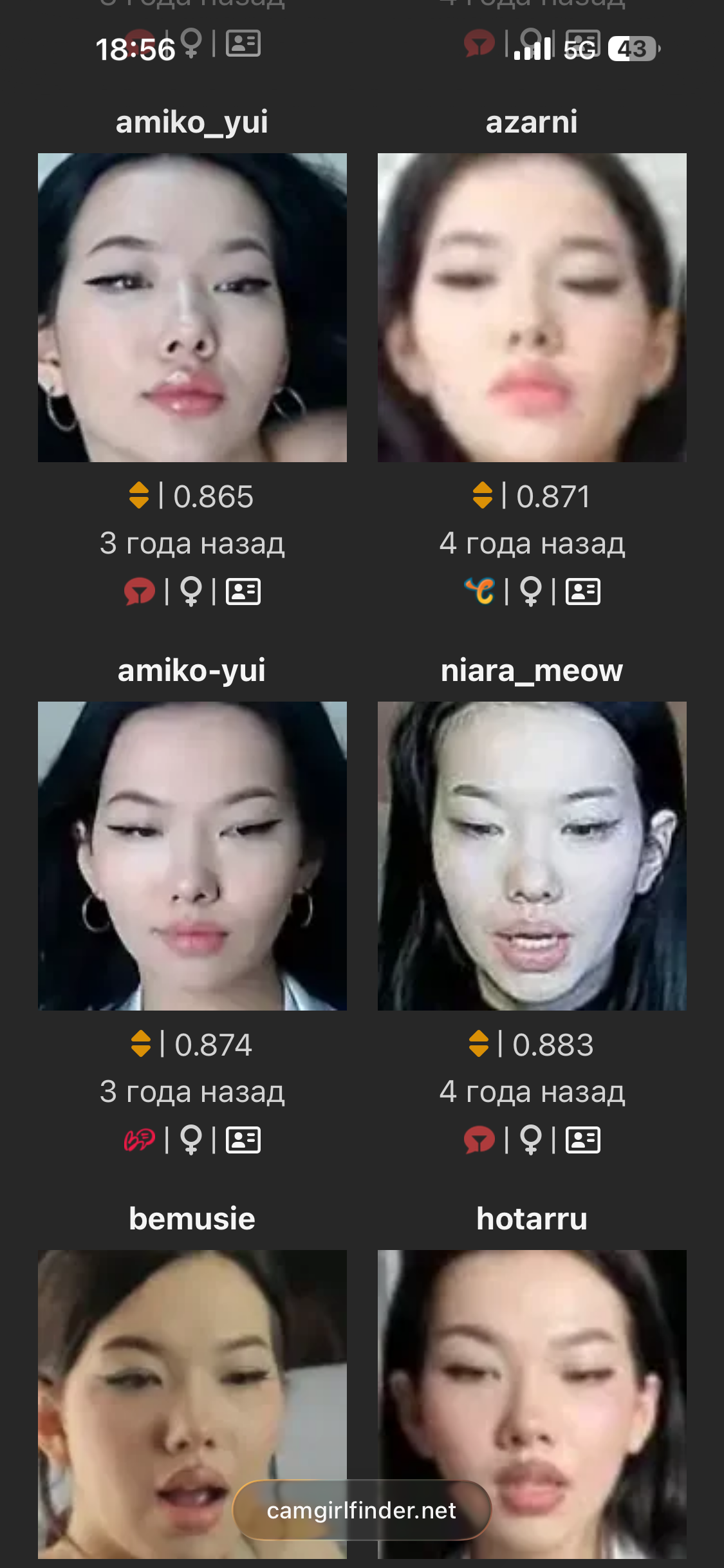The image size is (724, 1568).
Task: Tap the niara_meow username heading
Action: coord(532,670)
